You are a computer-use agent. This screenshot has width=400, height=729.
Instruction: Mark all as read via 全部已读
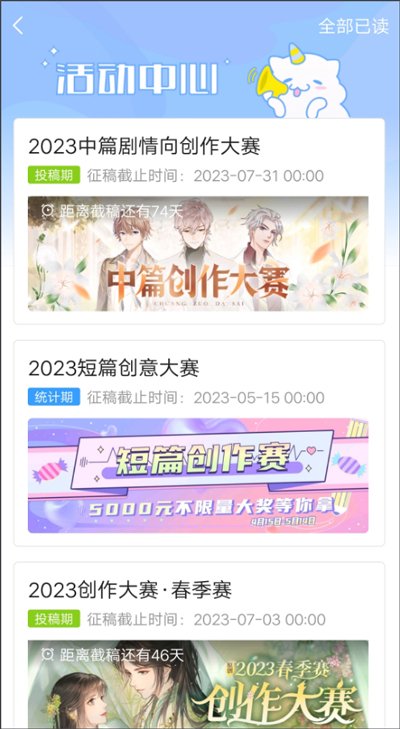[x=353, y=26]
